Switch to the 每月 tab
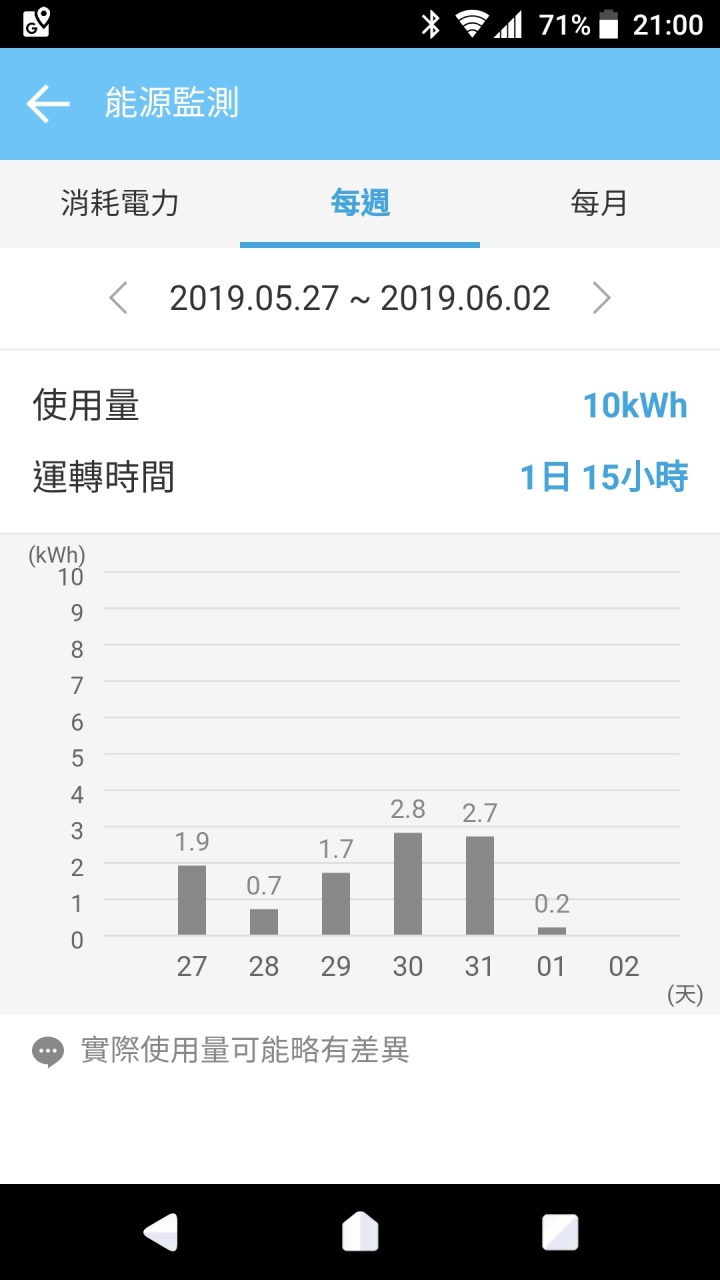Viewport: 720px width, 1280px height. (x=600, y=204)
